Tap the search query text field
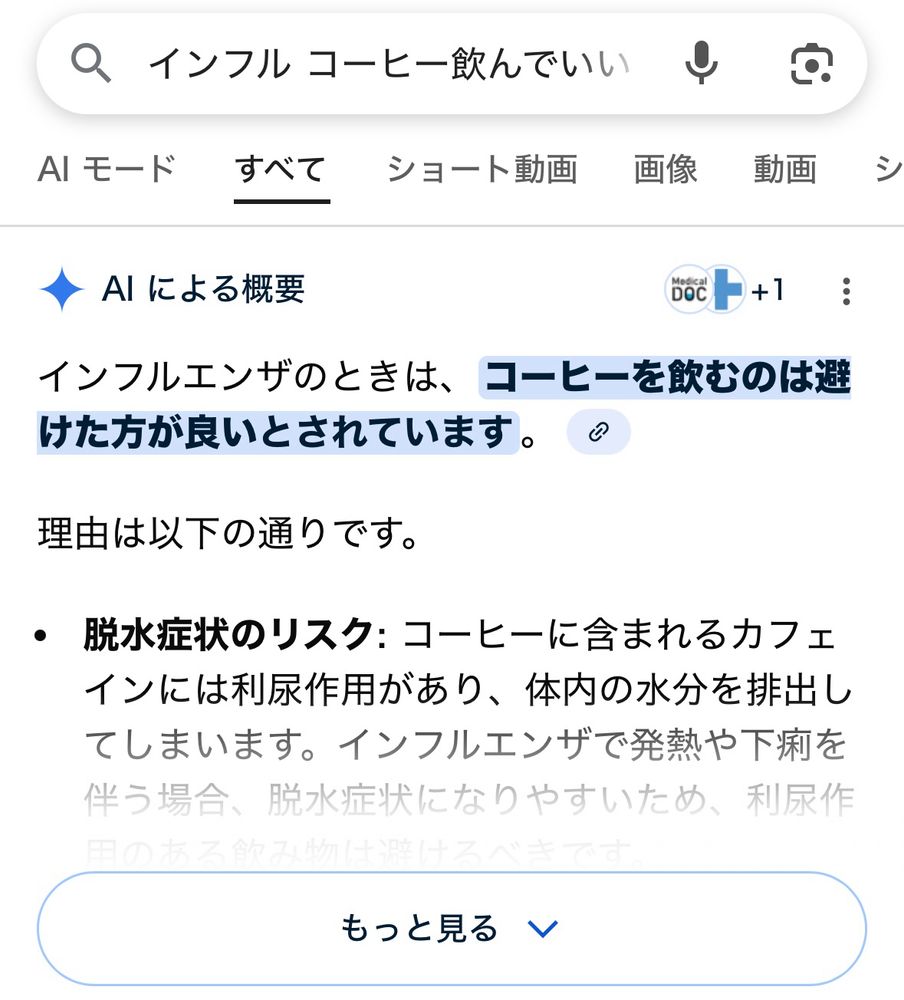This screenshot has width=904, height=1000. [x=390, y=65]
